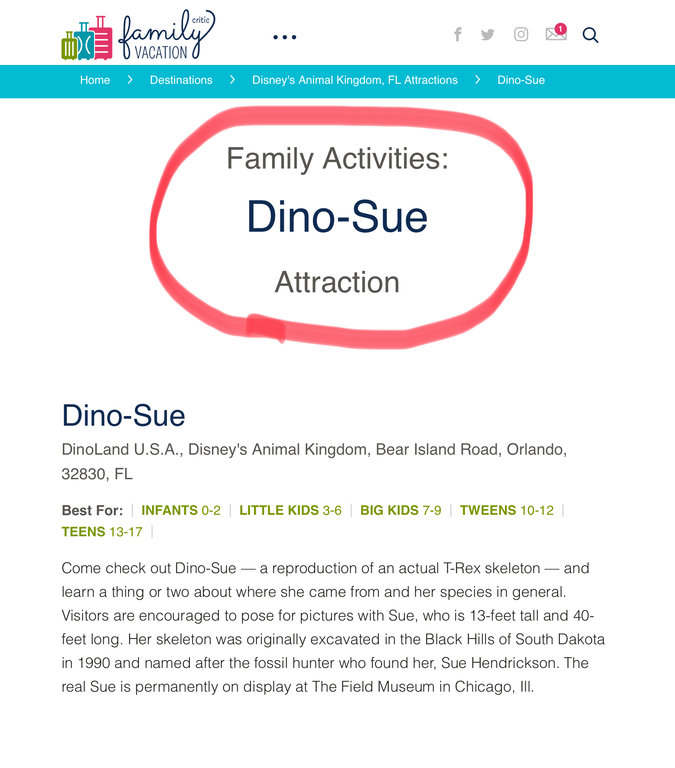Select the Big Kids 7-9 link
Screen dimensions: 675x768
tap(400, 510)
